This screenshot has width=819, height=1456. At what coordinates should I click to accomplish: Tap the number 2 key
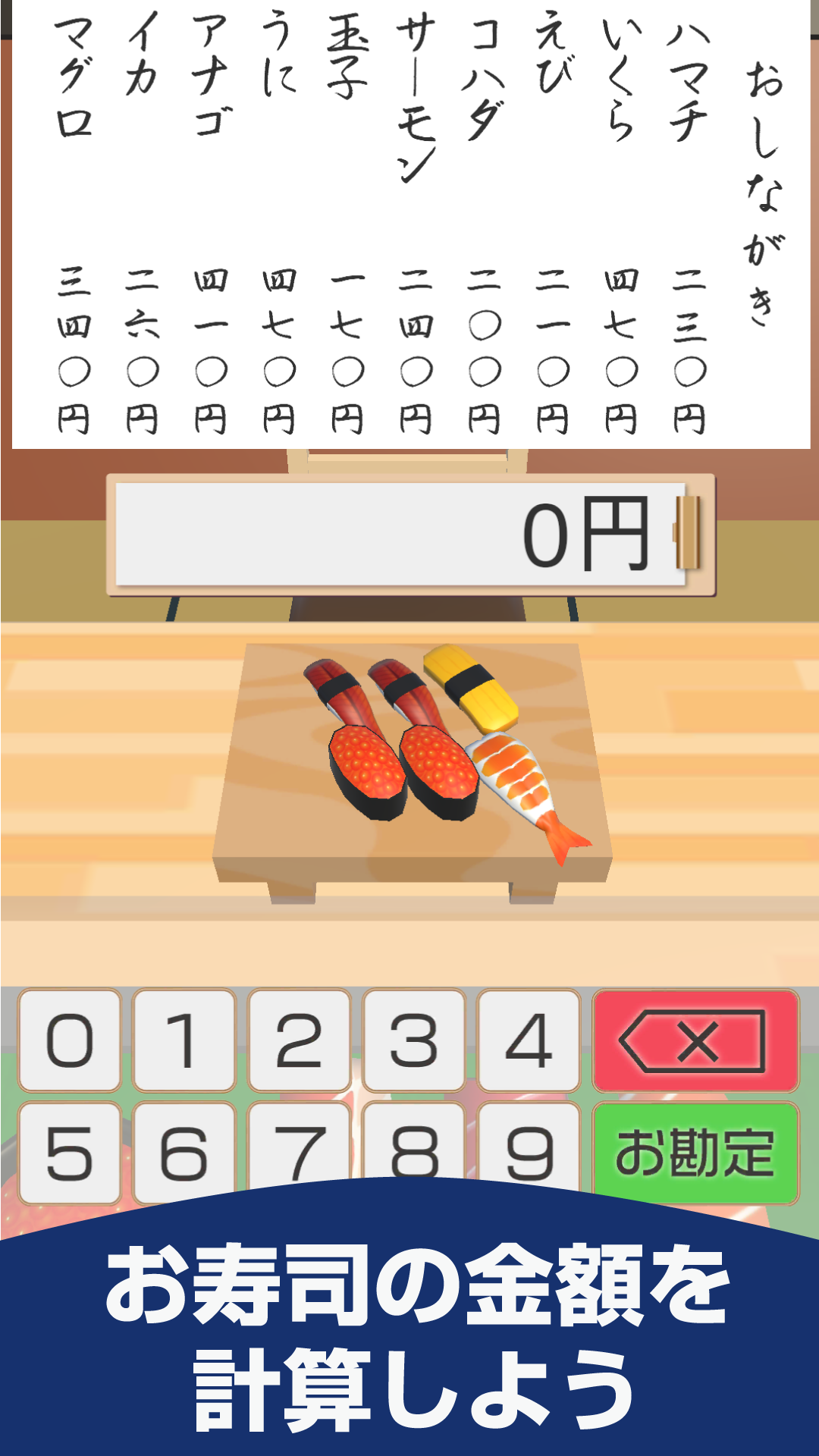click(x=299, y=1040)
